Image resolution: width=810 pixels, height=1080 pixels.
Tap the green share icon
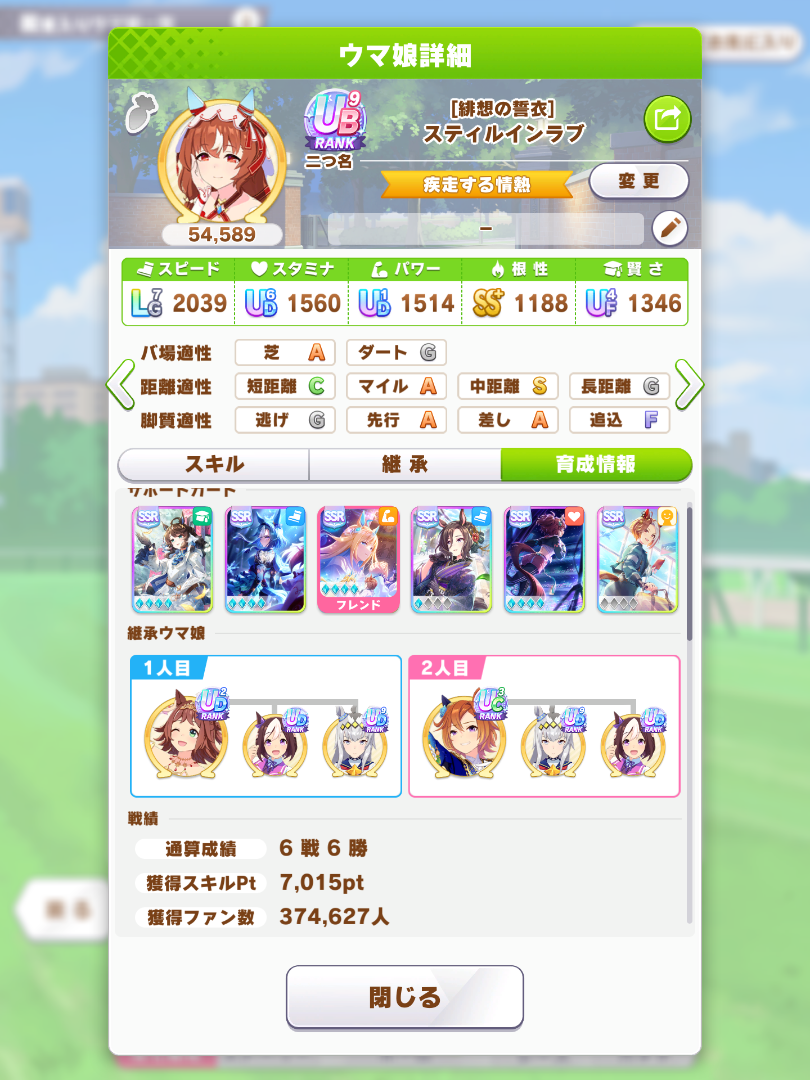click(x=666, y=119)
